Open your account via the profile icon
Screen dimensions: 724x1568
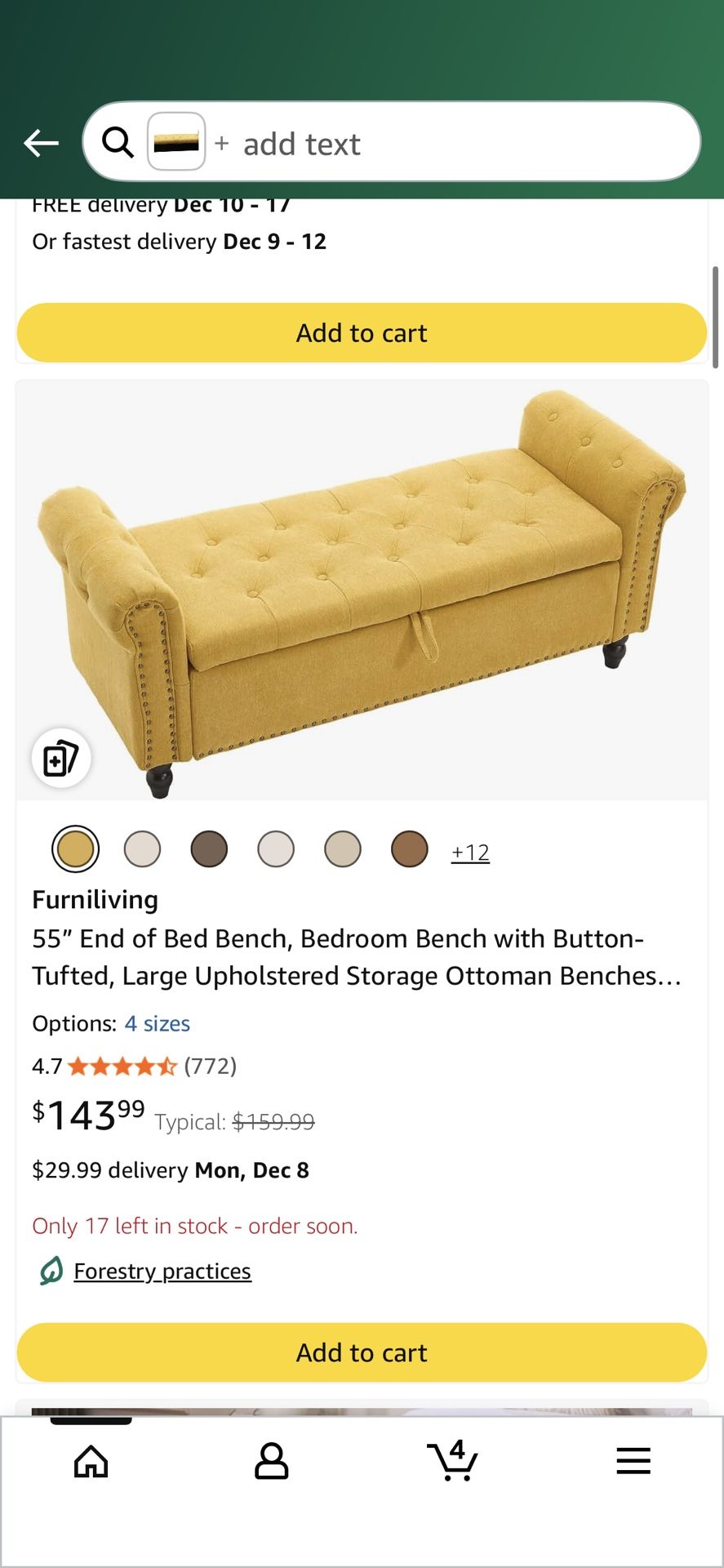(272, 1461)
